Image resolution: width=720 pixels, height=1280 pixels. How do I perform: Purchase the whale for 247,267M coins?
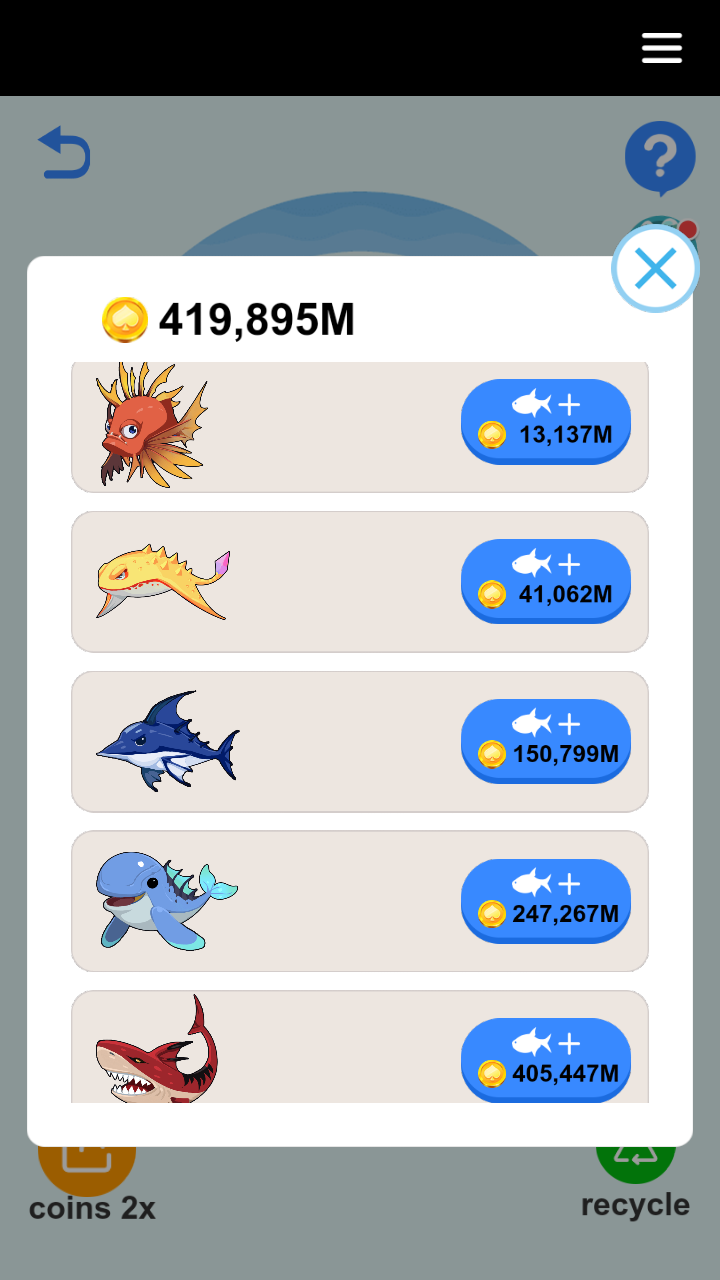(546, 901)
